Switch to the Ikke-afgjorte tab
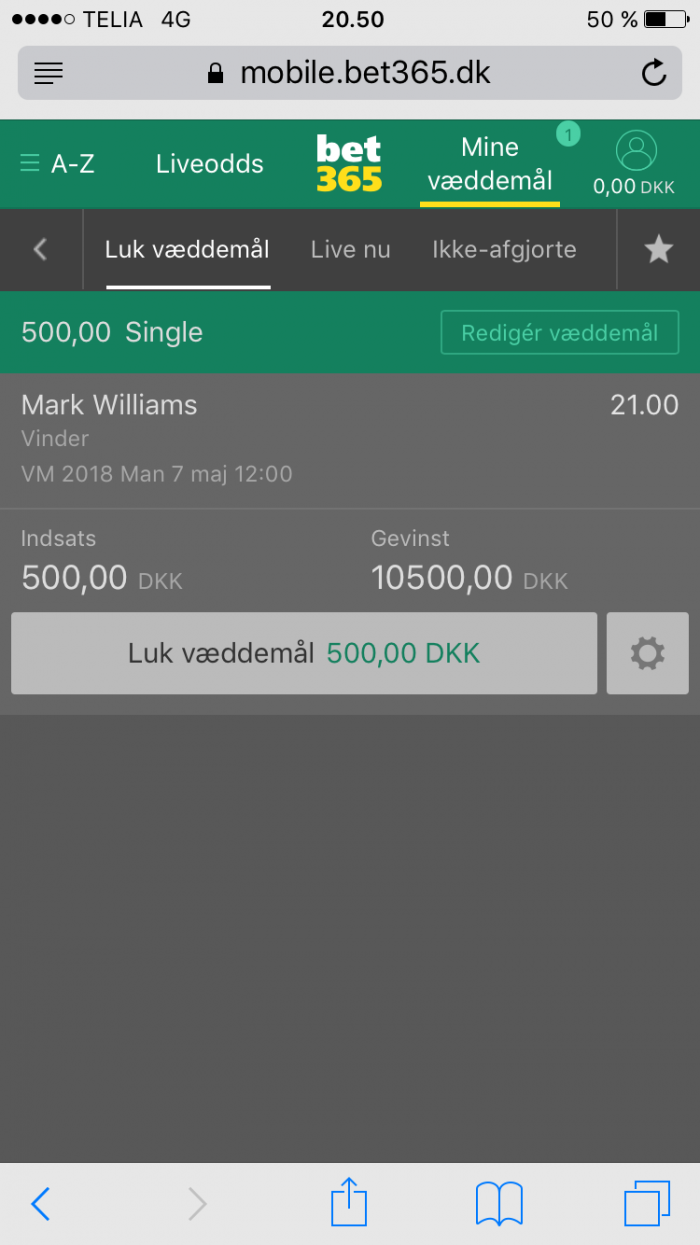 (x=504, y=250)
